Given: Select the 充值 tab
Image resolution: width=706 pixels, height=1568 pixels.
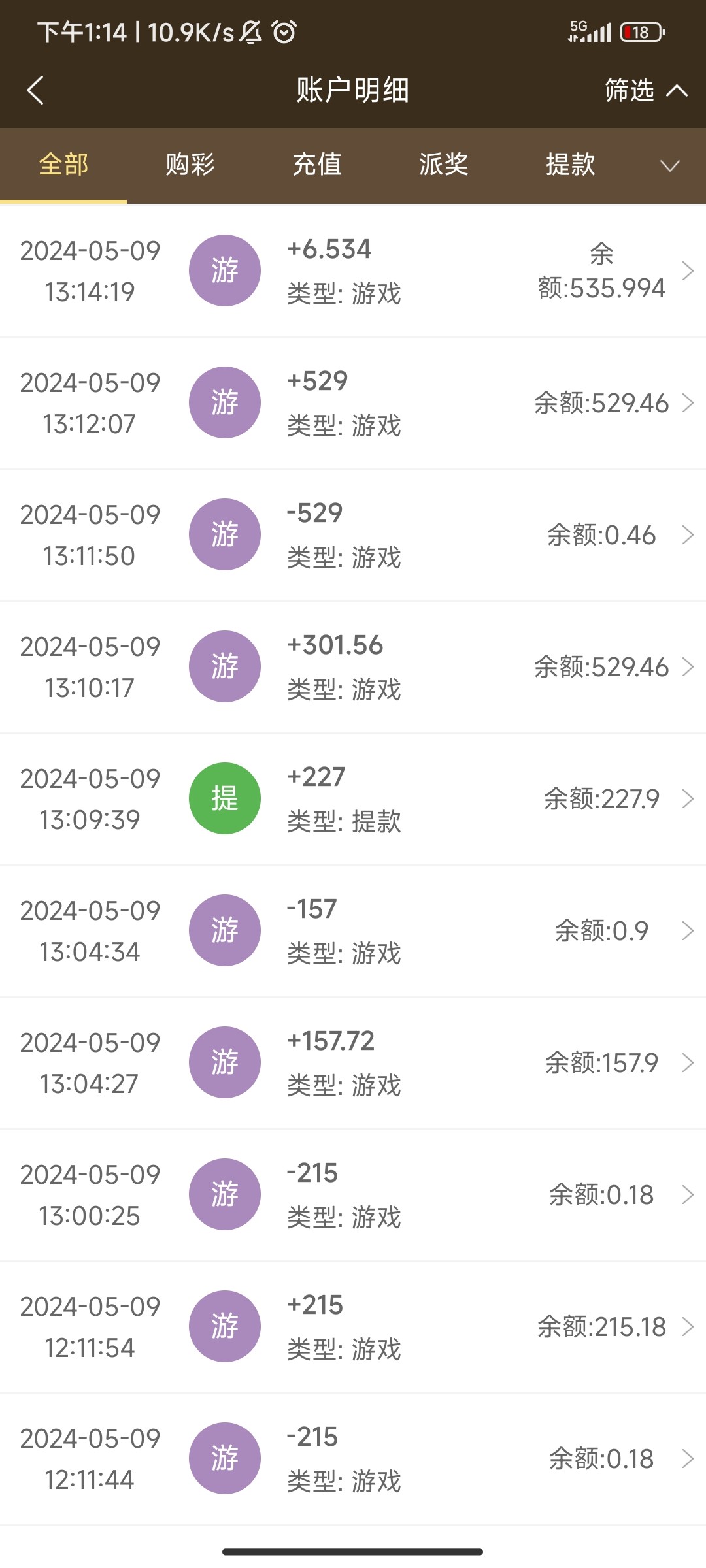Looking at the screenshot, I should [x=317, y=165].
